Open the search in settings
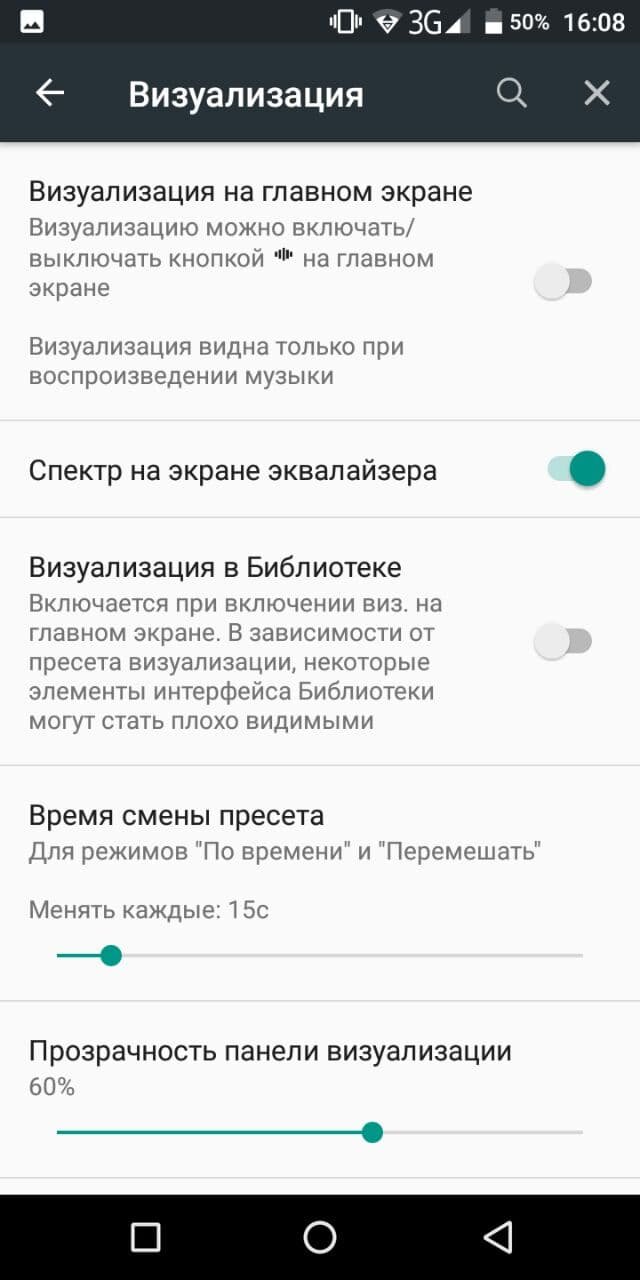Image resolution: width=640 pixels, height=1280 pixels. click(512, 93)
